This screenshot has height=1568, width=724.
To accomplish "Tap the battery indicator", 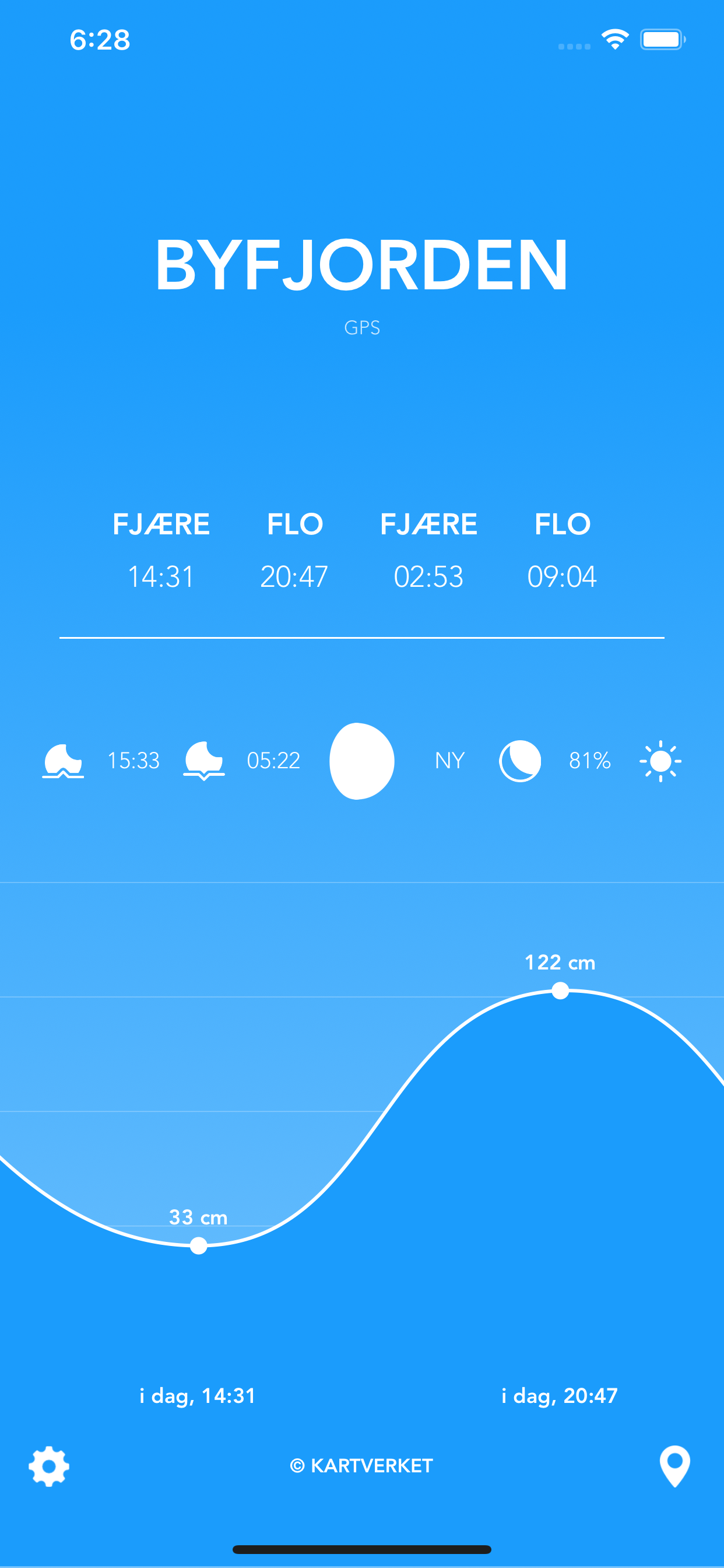I will point(663,38).
